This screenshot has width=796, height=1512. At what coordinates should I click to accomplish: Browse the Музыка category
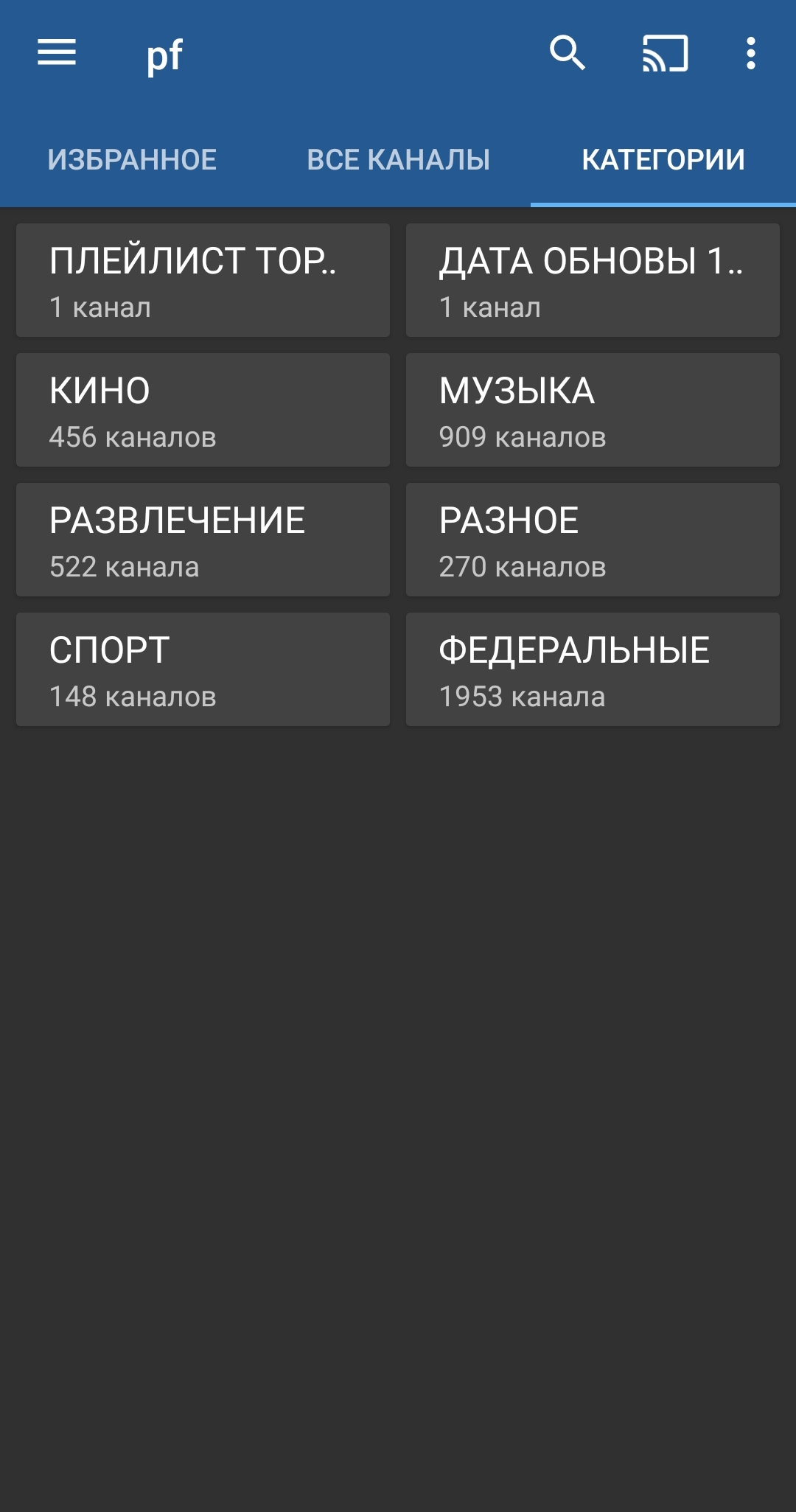pos(593,410)
